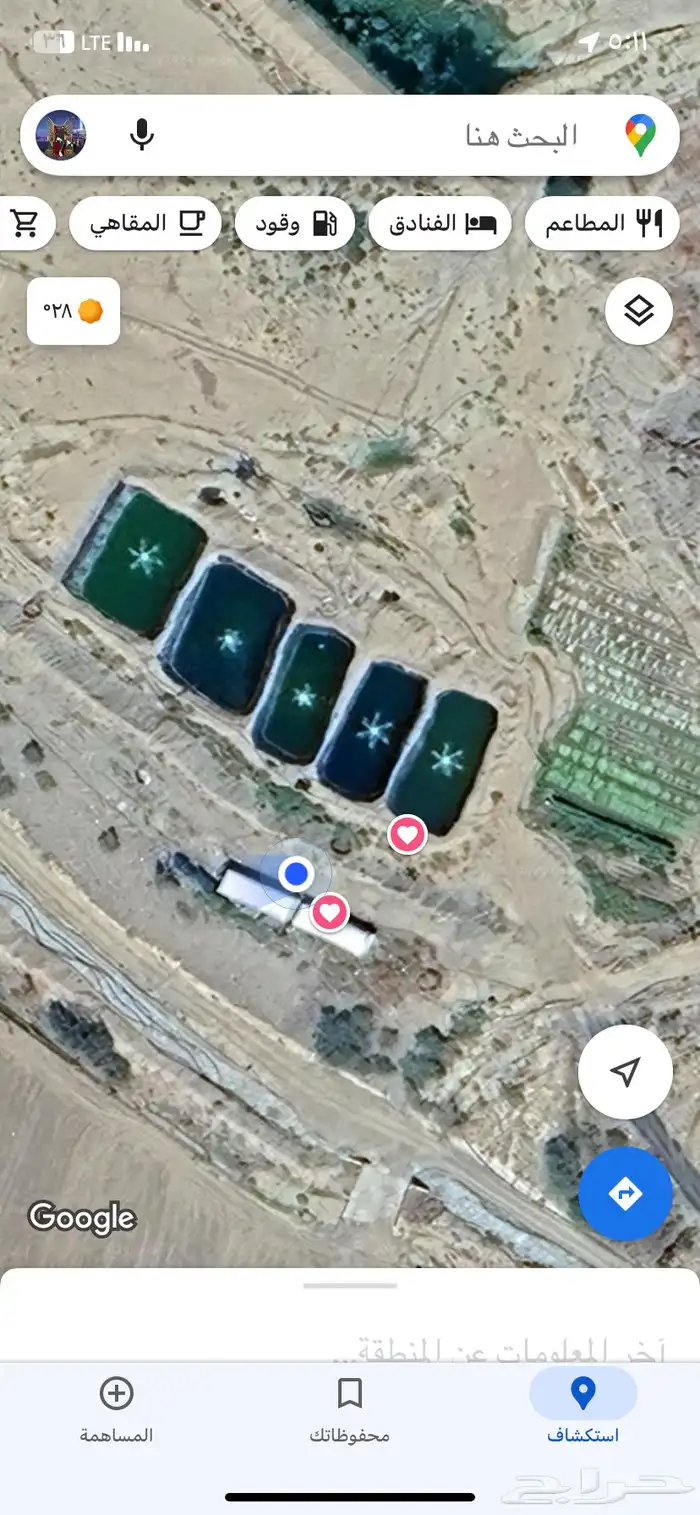Screen dimensions: 700x1515
Task: Recenter map with the location arrow button
Action: (625, 1072)
